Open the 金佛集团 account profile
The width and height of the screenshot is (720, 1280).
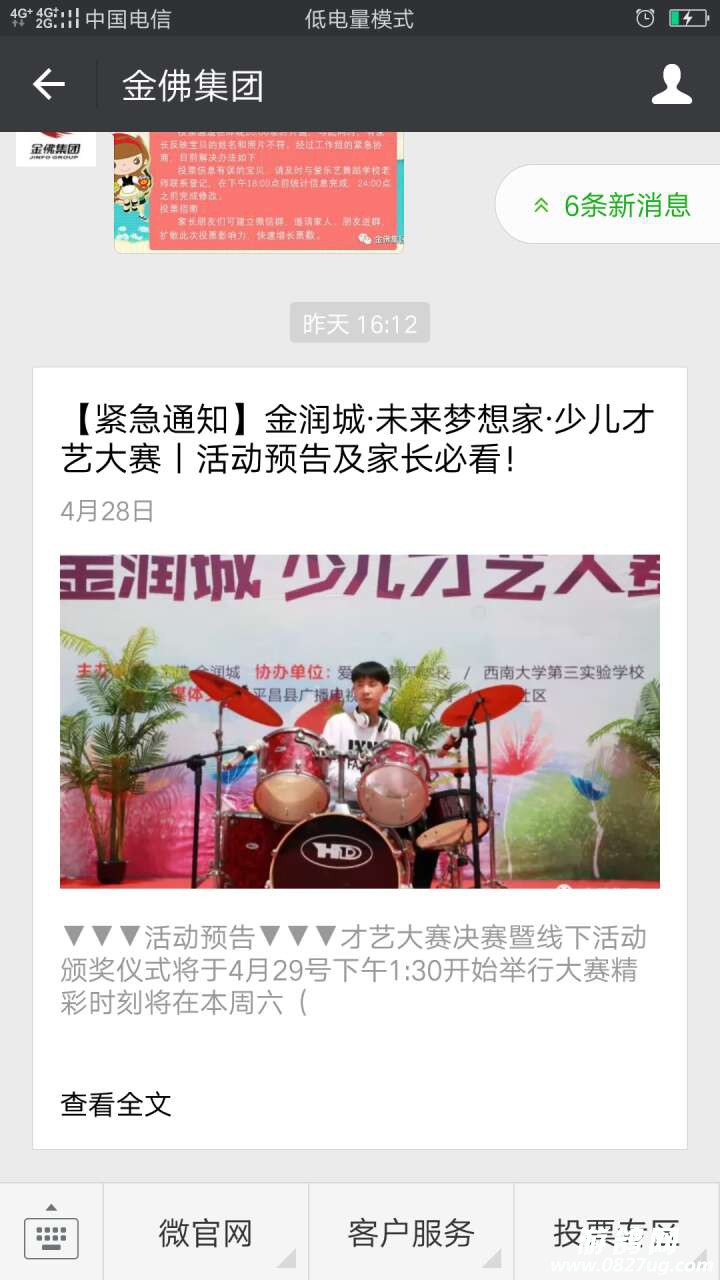tap(671, 85)
